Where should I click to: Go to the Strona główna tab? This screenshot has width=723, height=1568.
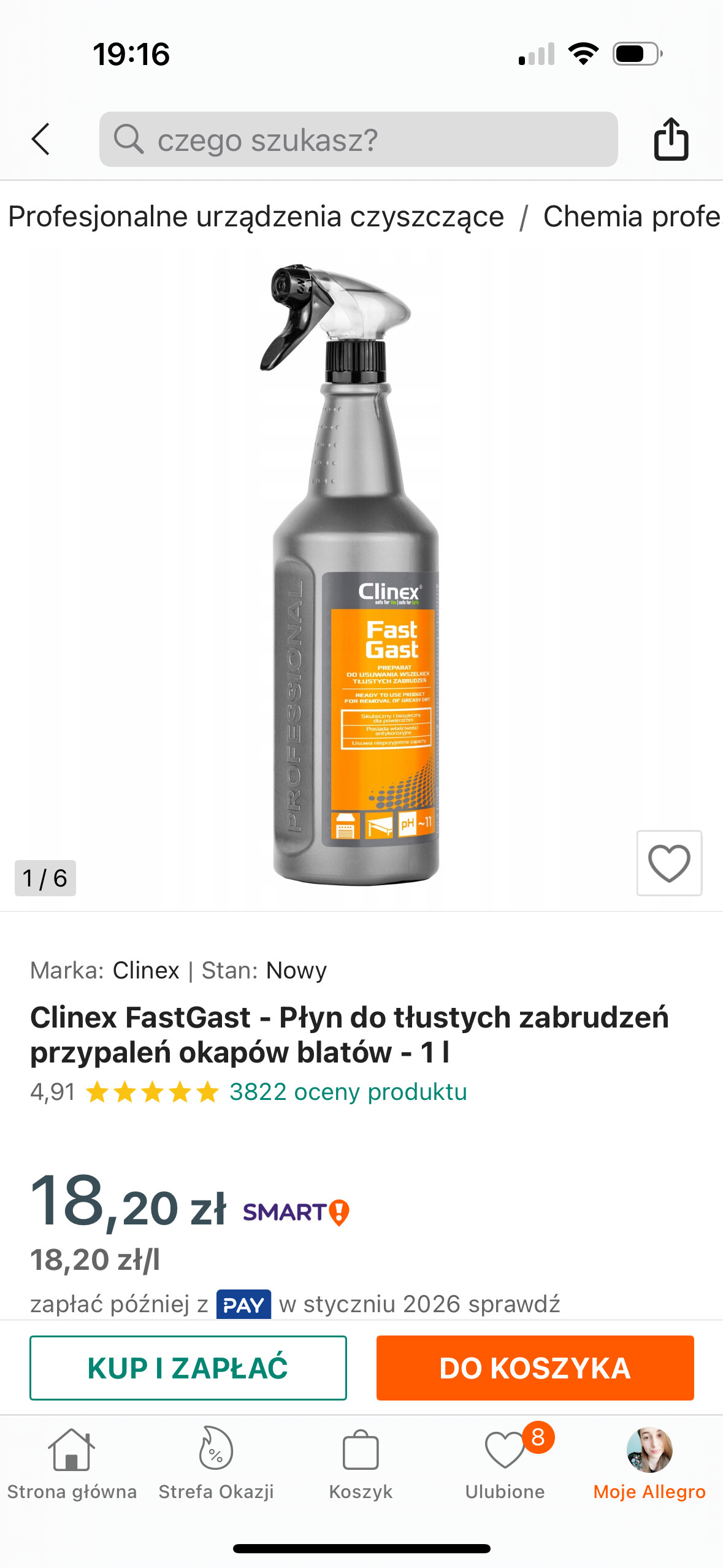72,1463
